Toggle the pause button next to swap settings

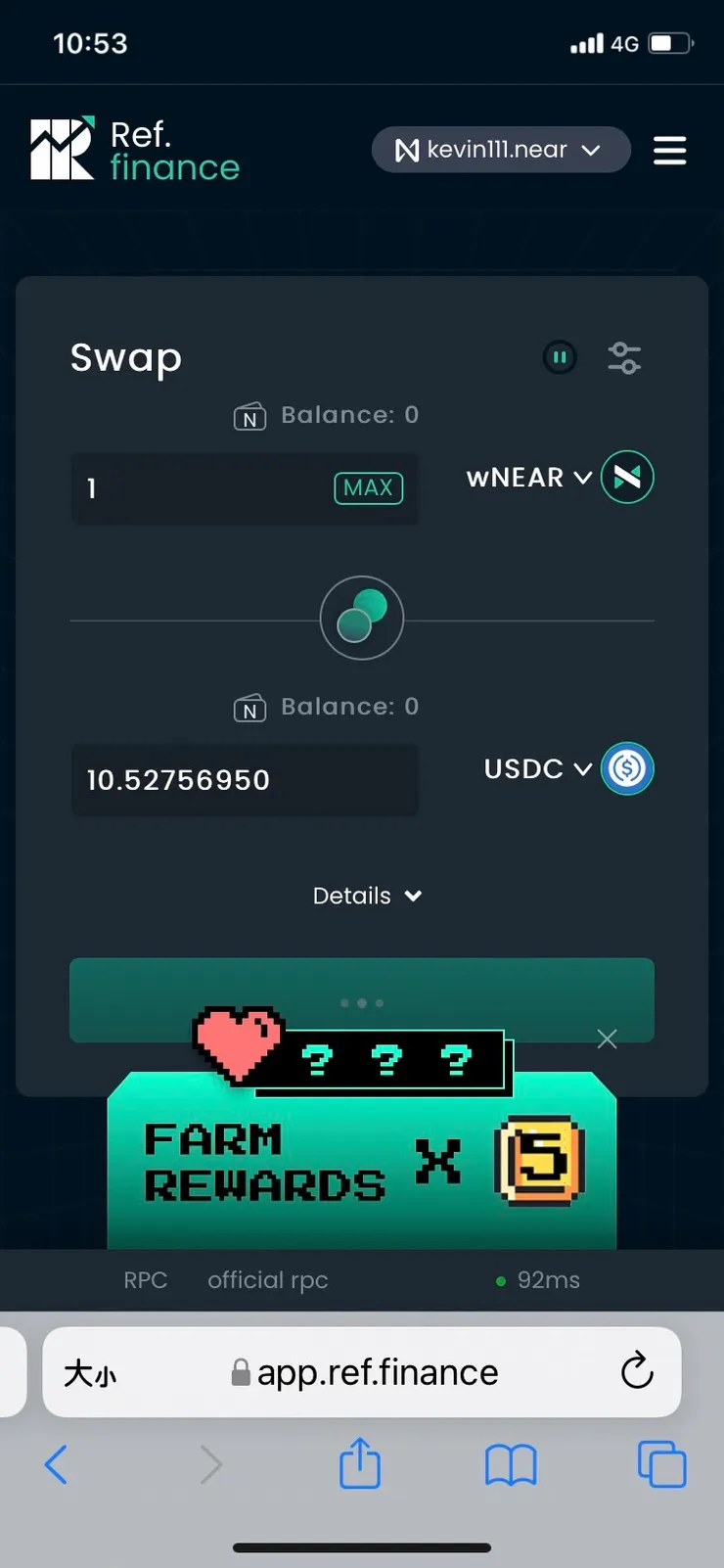560,357
